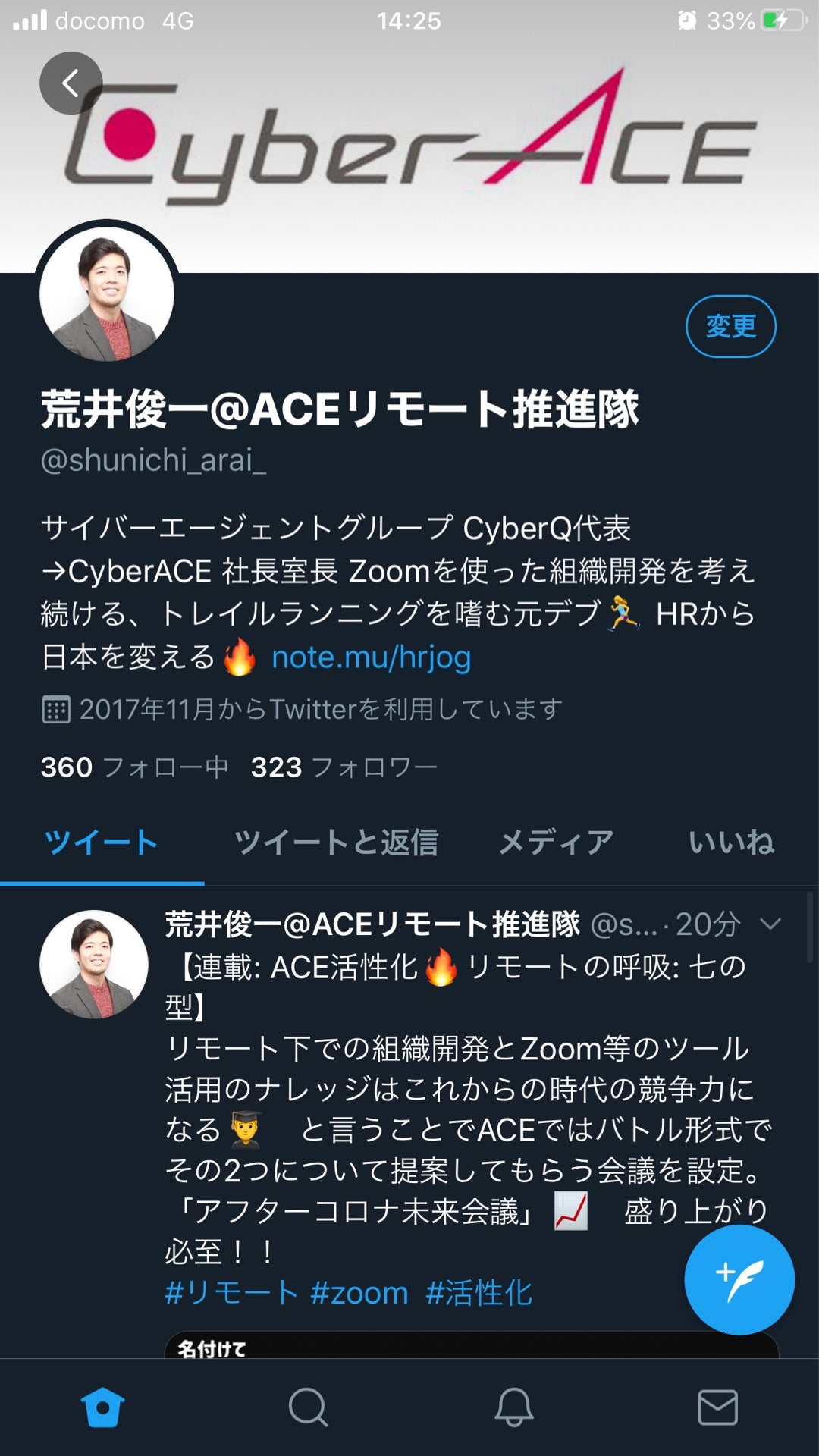The height and width of the screenshot is (1456, 819).
Task: Select the ツイート tab
Action: pos(101,843)
